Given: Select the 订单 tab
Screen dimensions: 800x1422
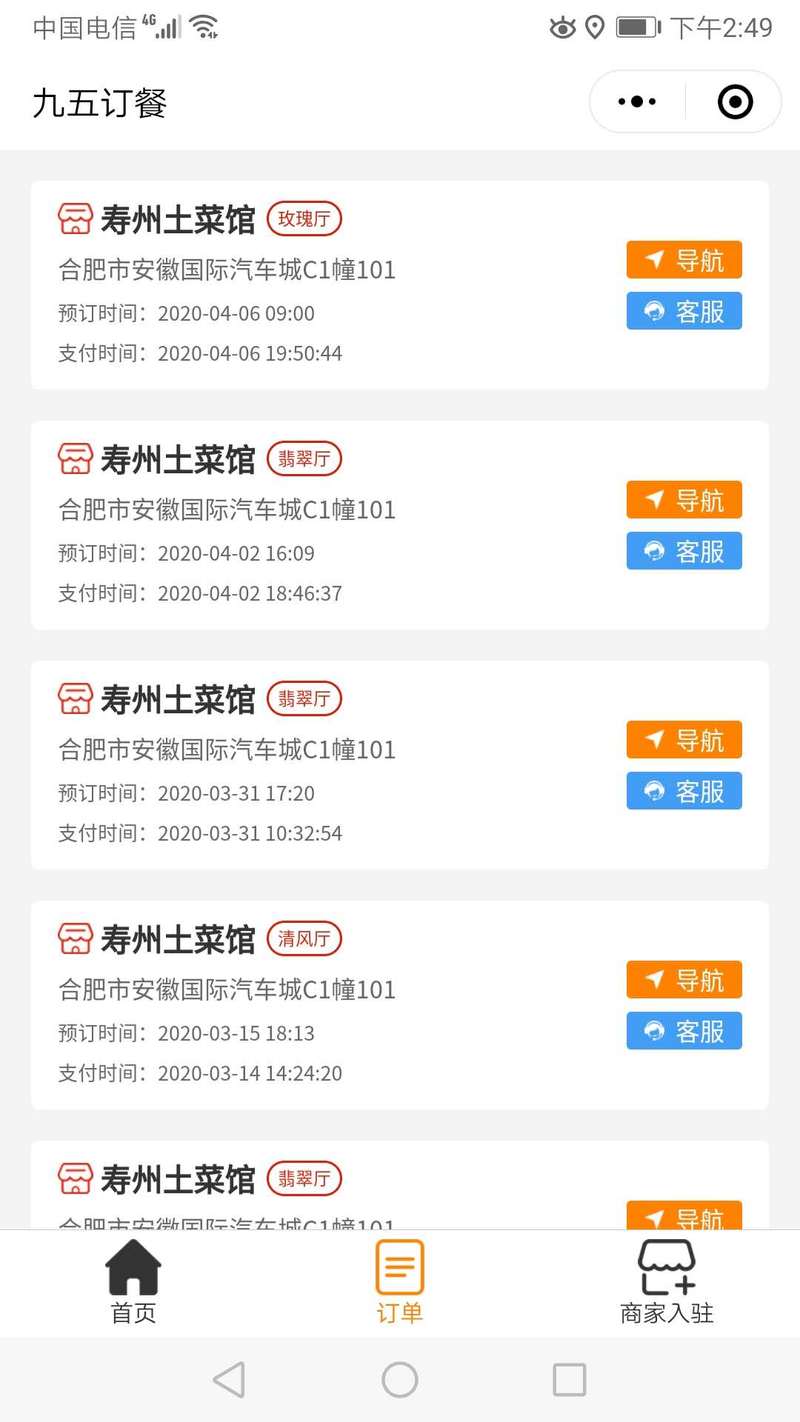Looking at the screenshot, I should 400,1283.
